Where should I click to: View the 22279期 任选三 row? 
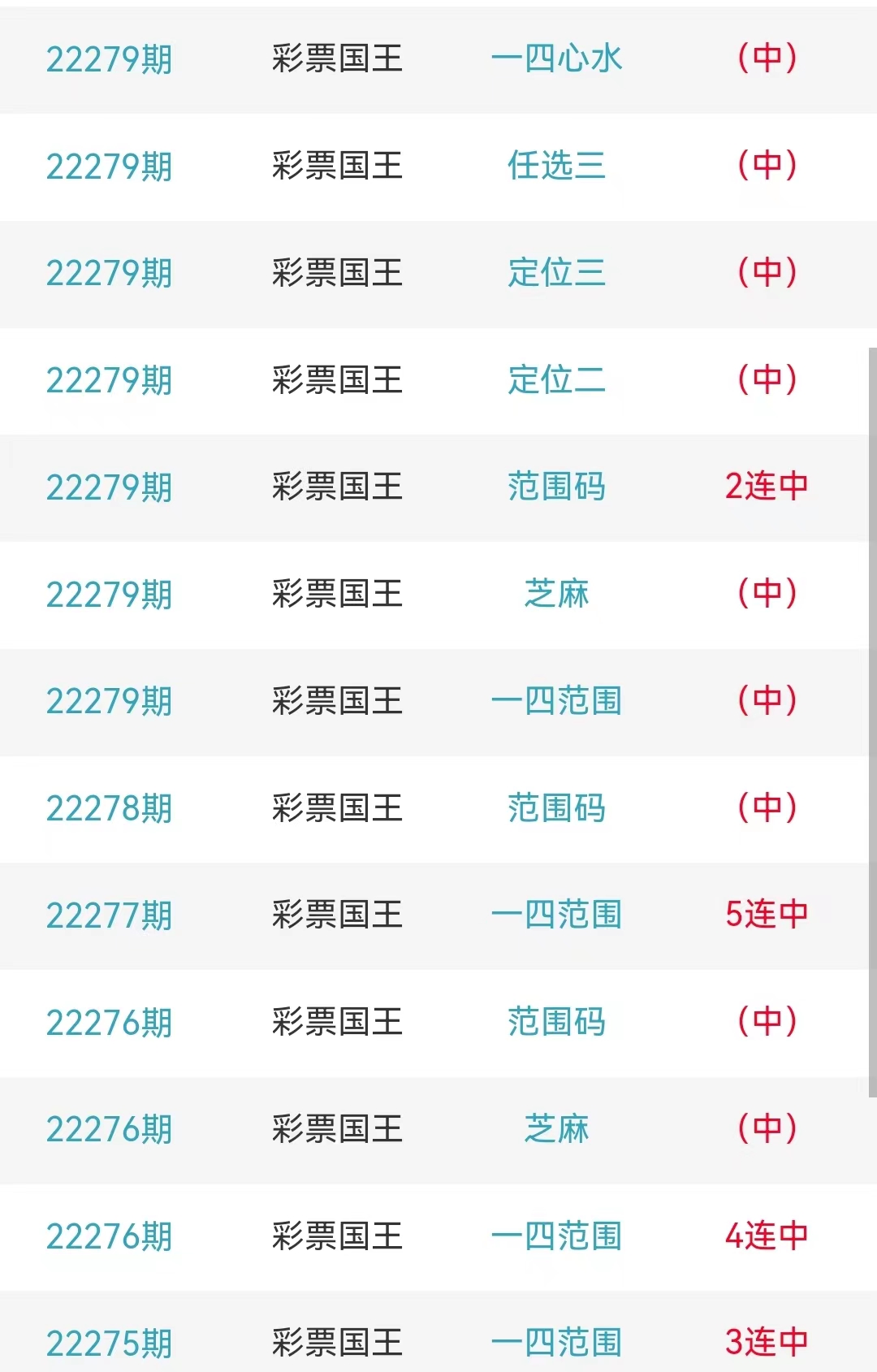tap(556, 167)
